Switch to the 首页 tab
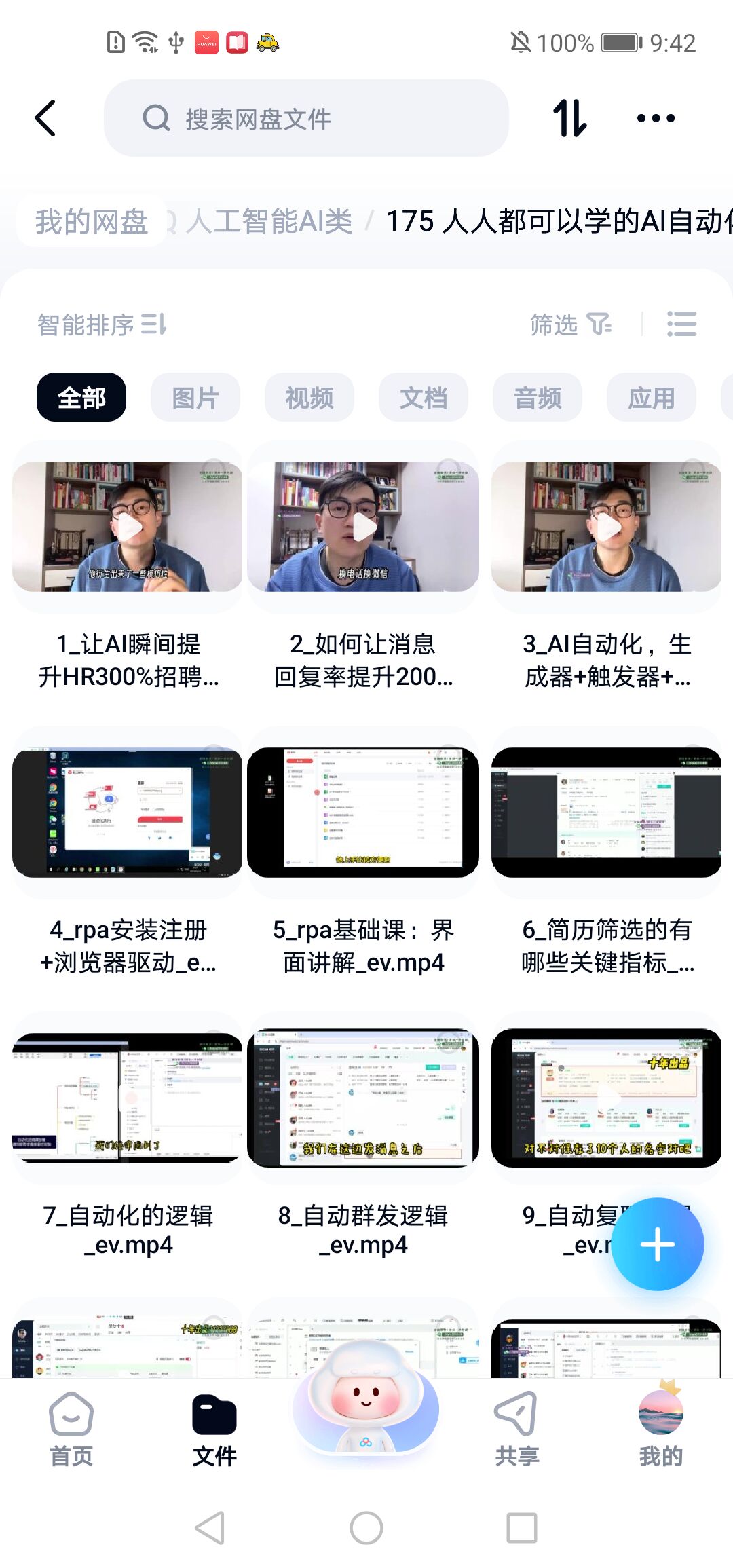Image resolution: width=733 pixels, height=1568 pixels. [71, 1429]
